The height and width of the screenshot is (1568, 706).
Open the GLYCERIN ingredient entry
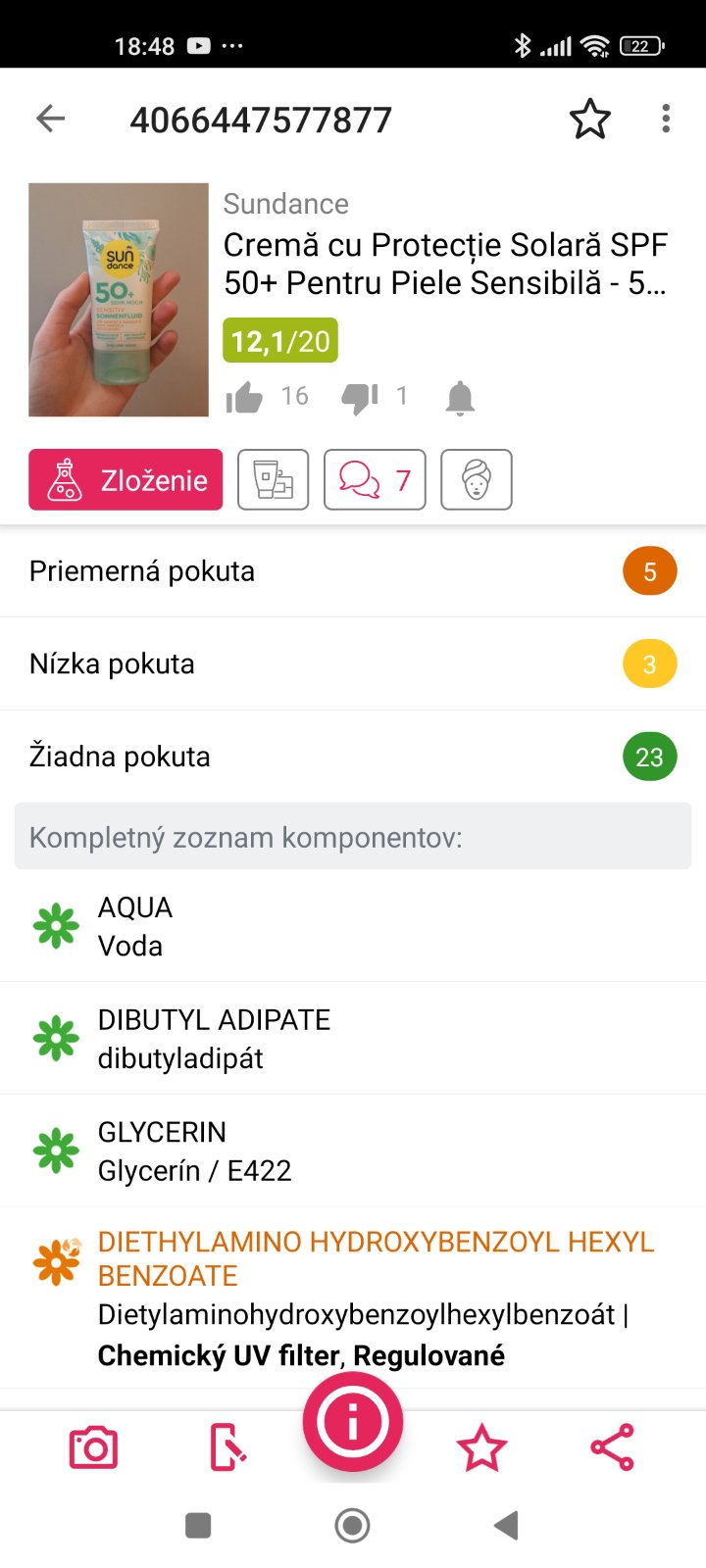353,1151
